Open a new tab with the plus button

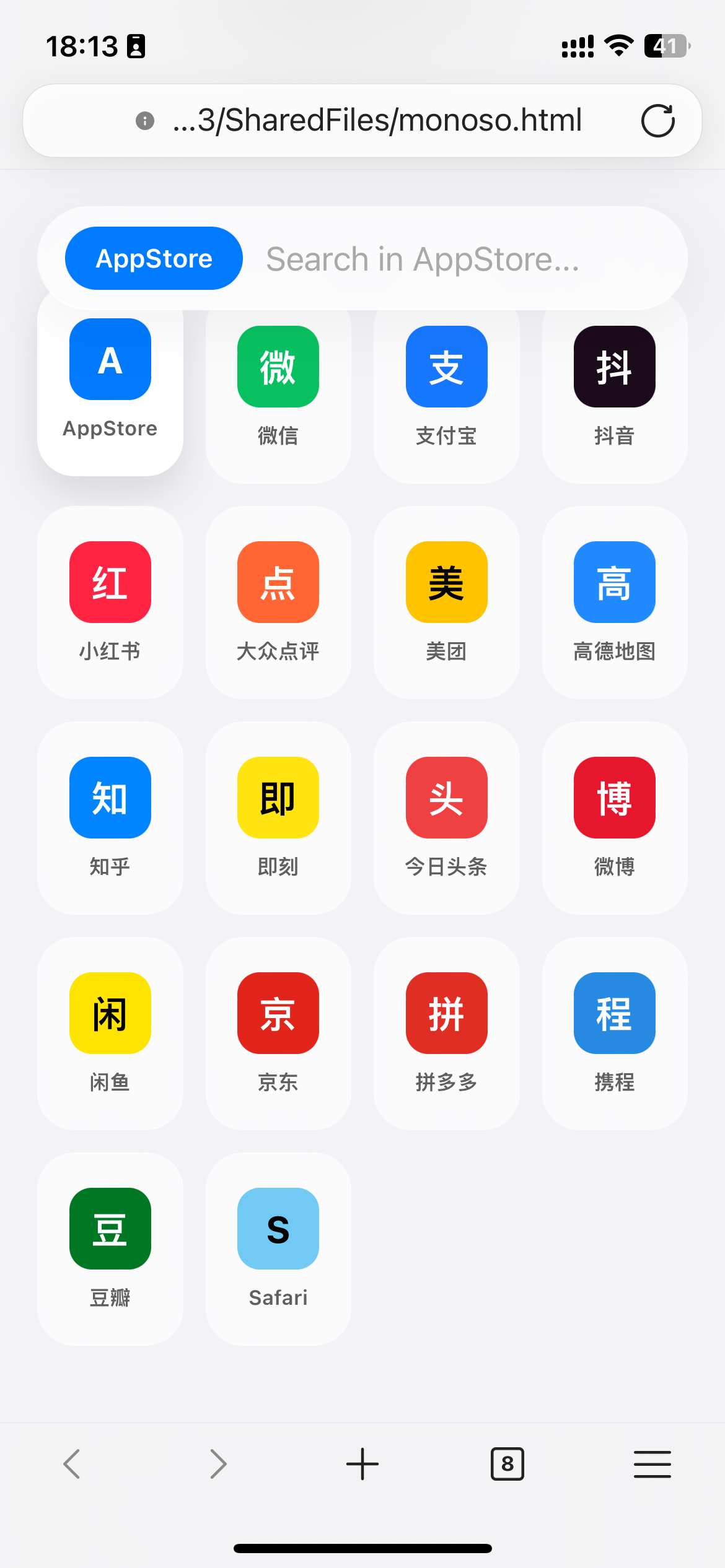point(362,1465)
